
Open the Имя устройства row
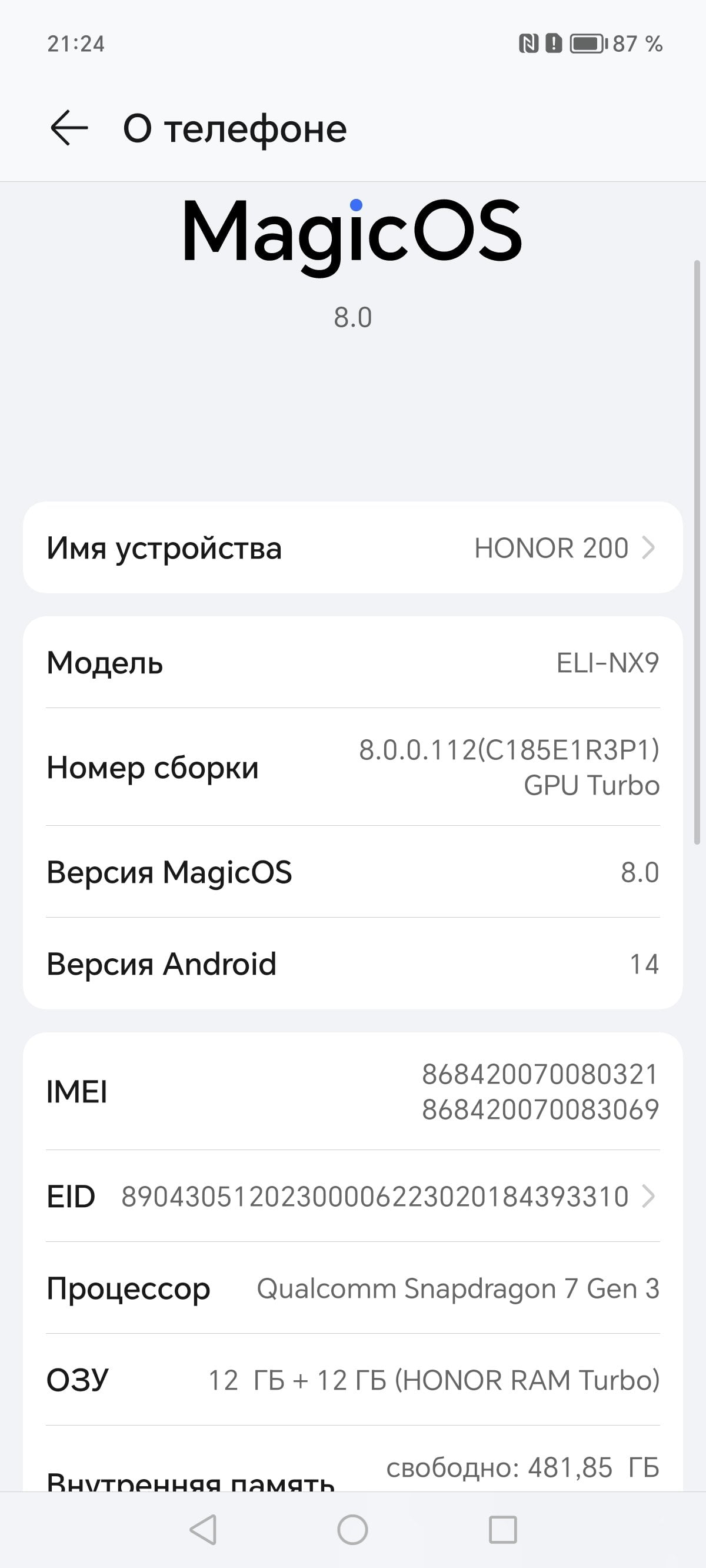click(353, 547)
